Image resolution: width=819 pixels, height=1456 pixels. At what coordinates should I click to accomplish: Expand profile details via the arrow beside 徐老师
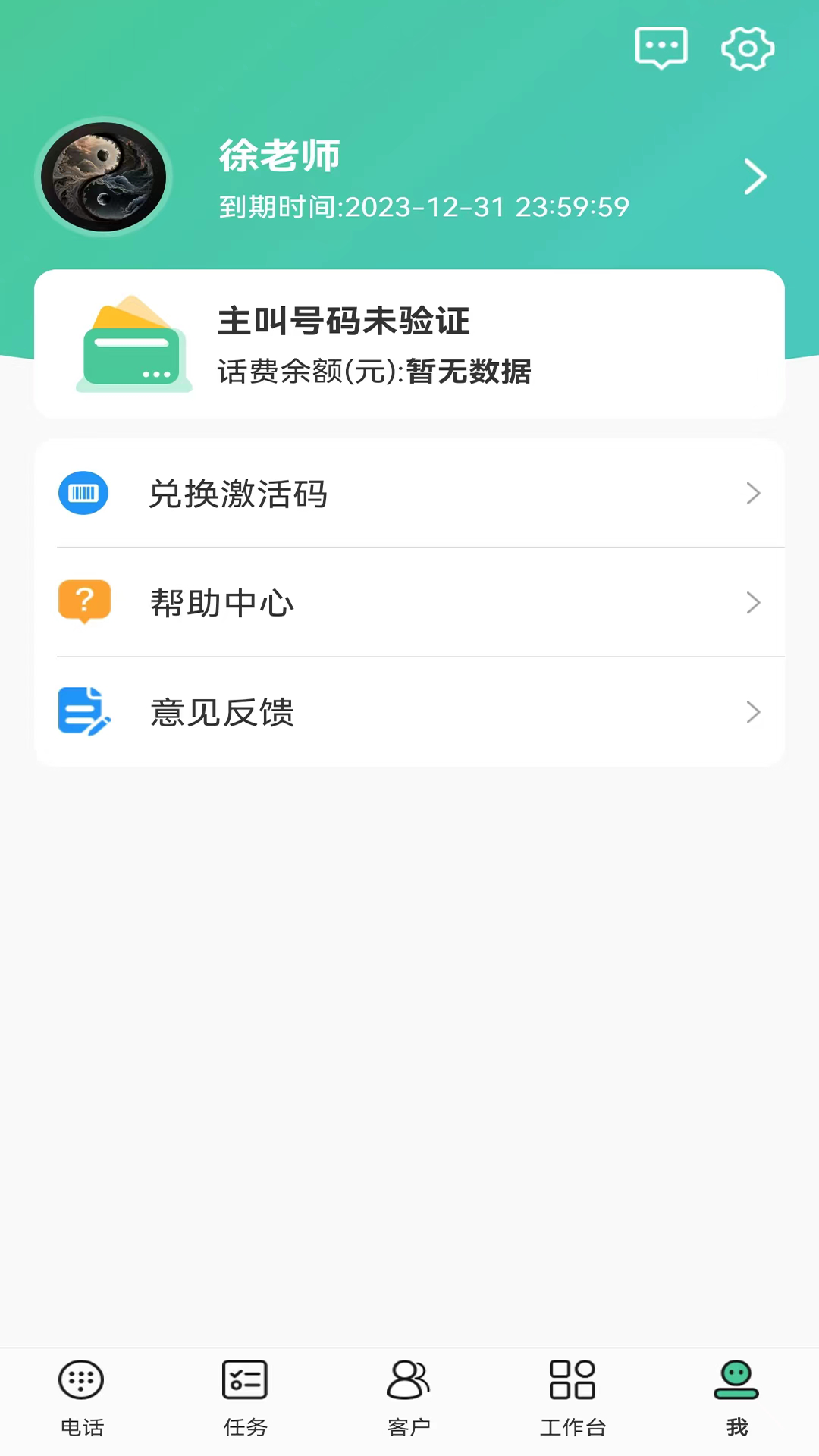click(755, 177)
